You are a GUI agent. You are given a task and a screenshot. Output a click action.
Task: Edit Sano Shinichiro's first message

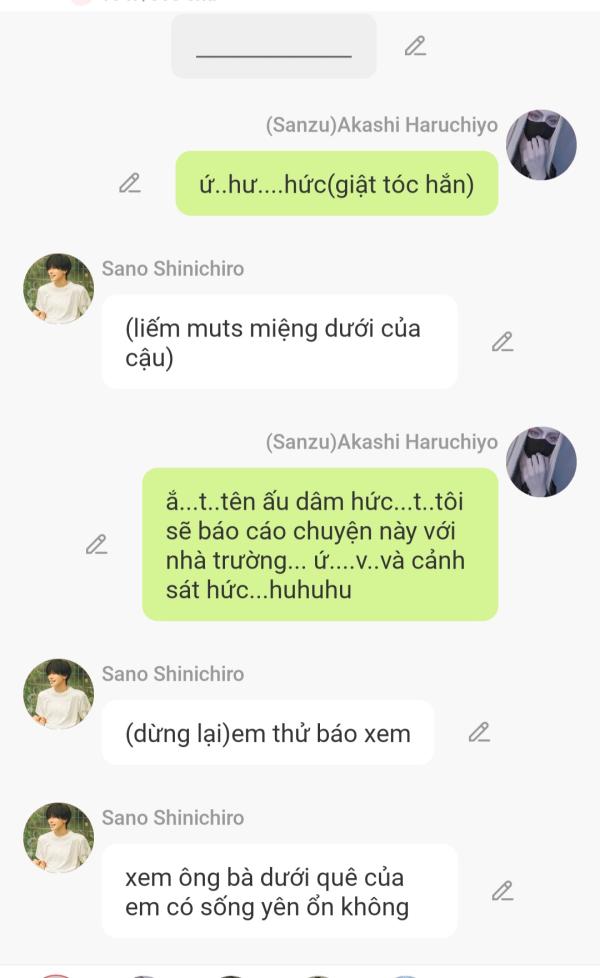tap(502, 342)
